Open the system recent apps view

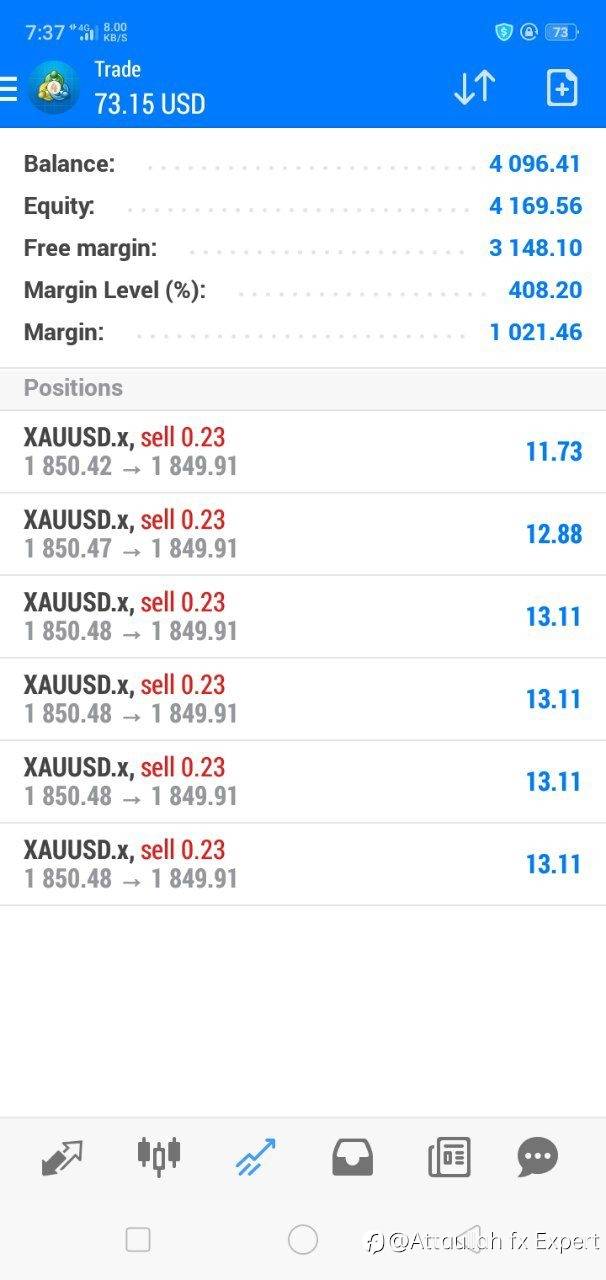click(138, 1240)
